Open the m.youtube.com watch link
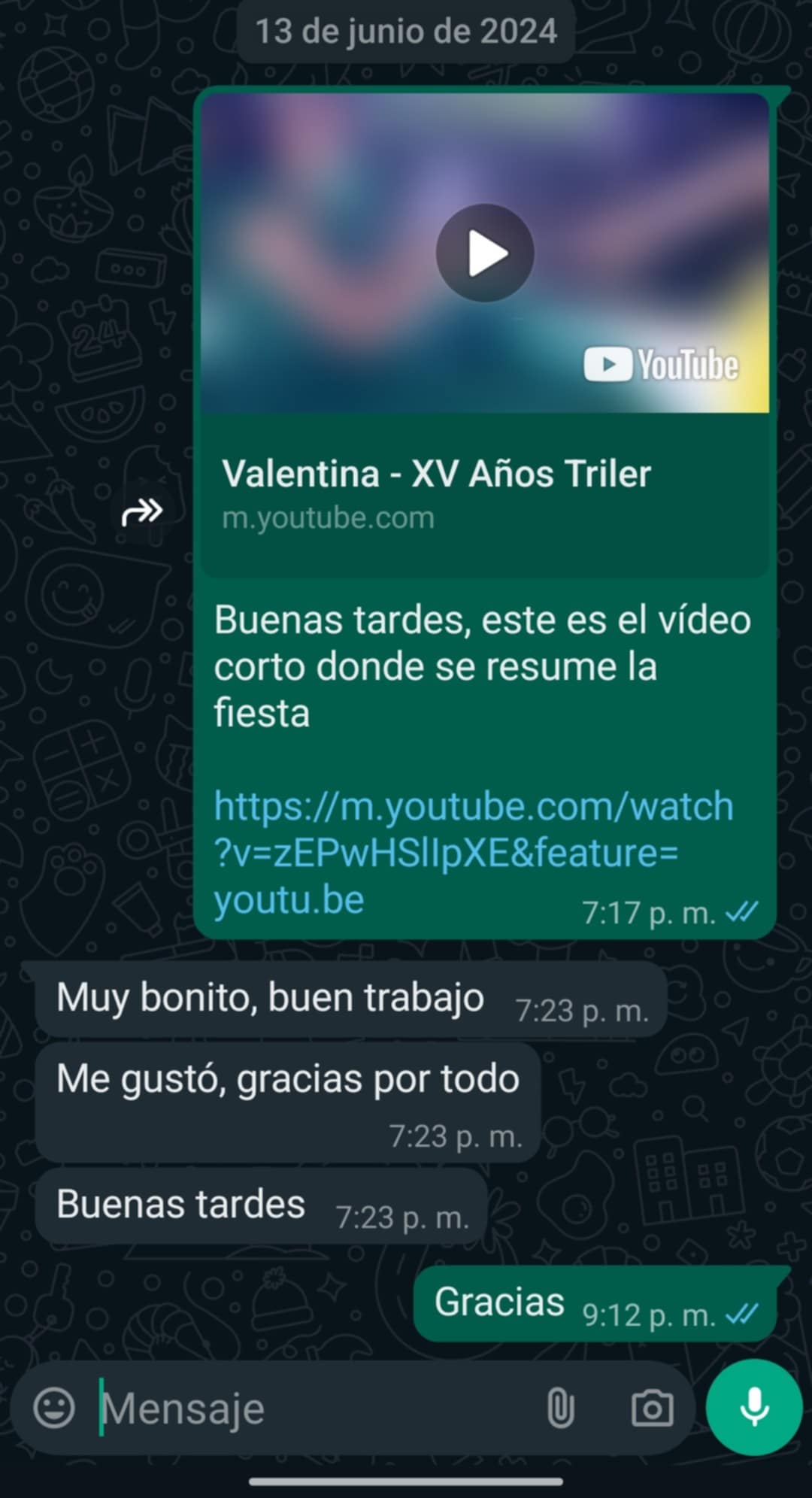 click(x=472, y=852)
